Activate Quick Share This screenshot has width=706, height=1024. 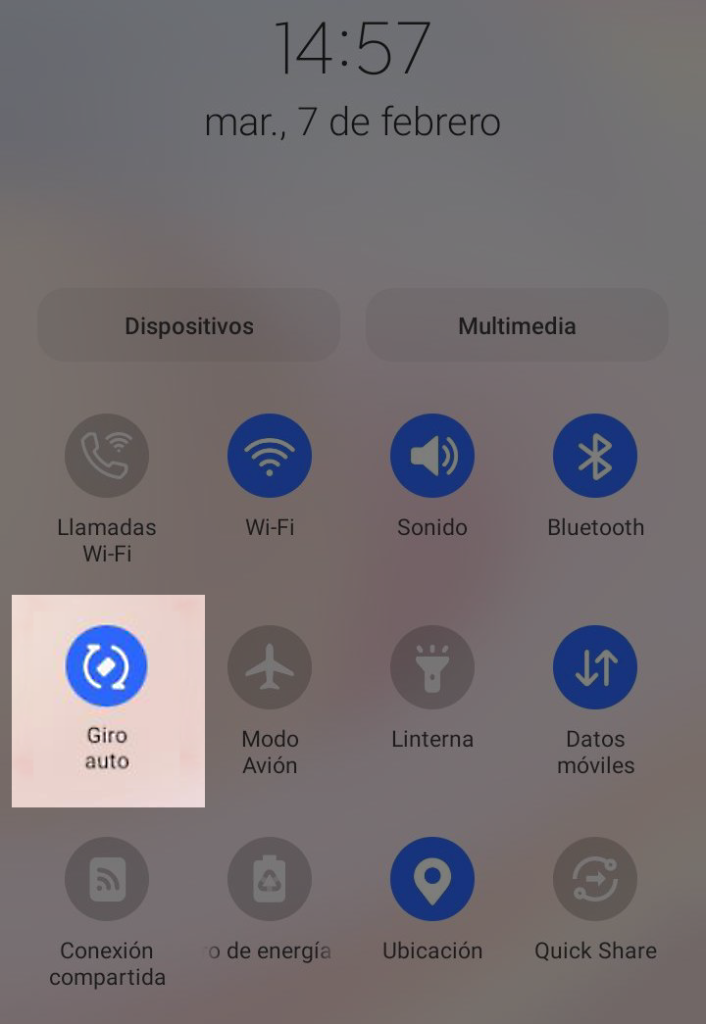(x=595, y=879)
